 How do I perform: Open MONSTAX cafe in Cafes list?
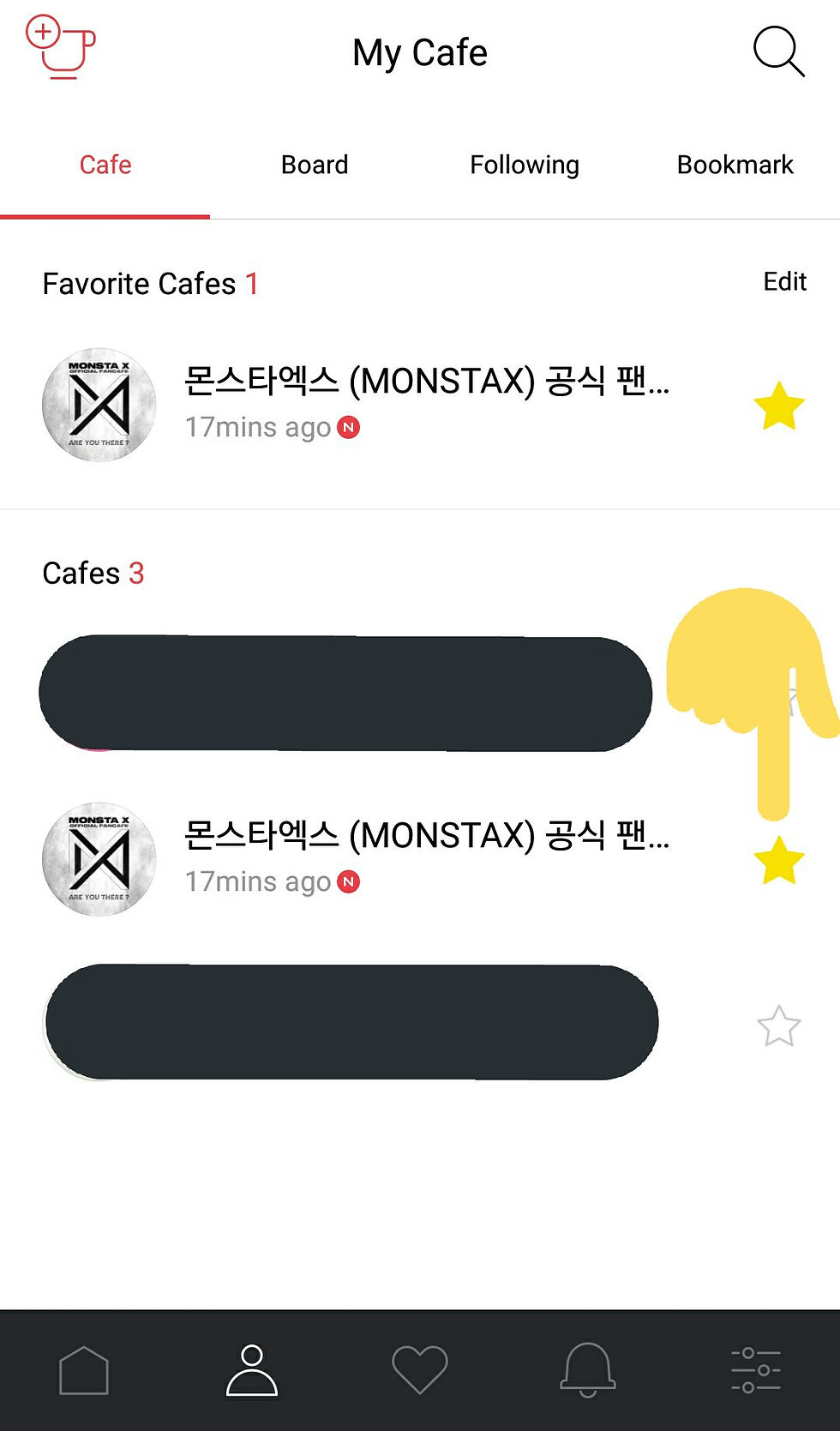pyautogui.click(x=426, y=857)
